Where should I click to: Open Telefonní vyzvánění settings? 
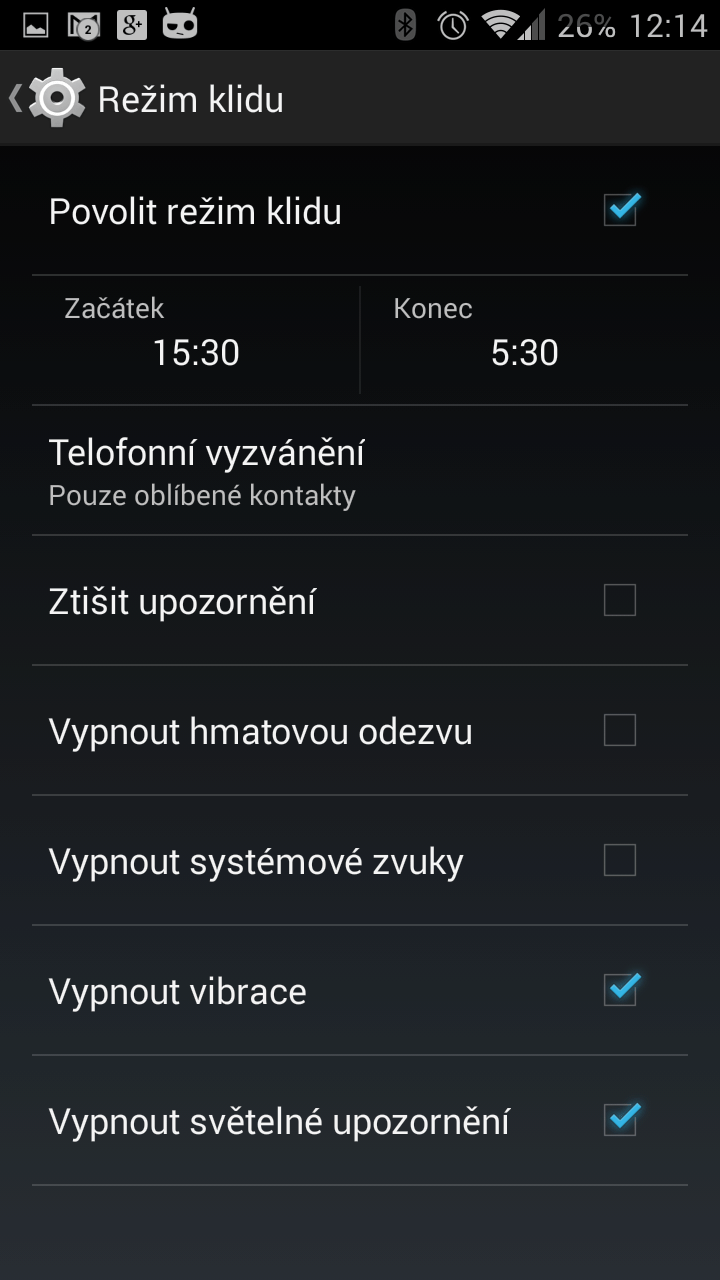coord(360,470)
